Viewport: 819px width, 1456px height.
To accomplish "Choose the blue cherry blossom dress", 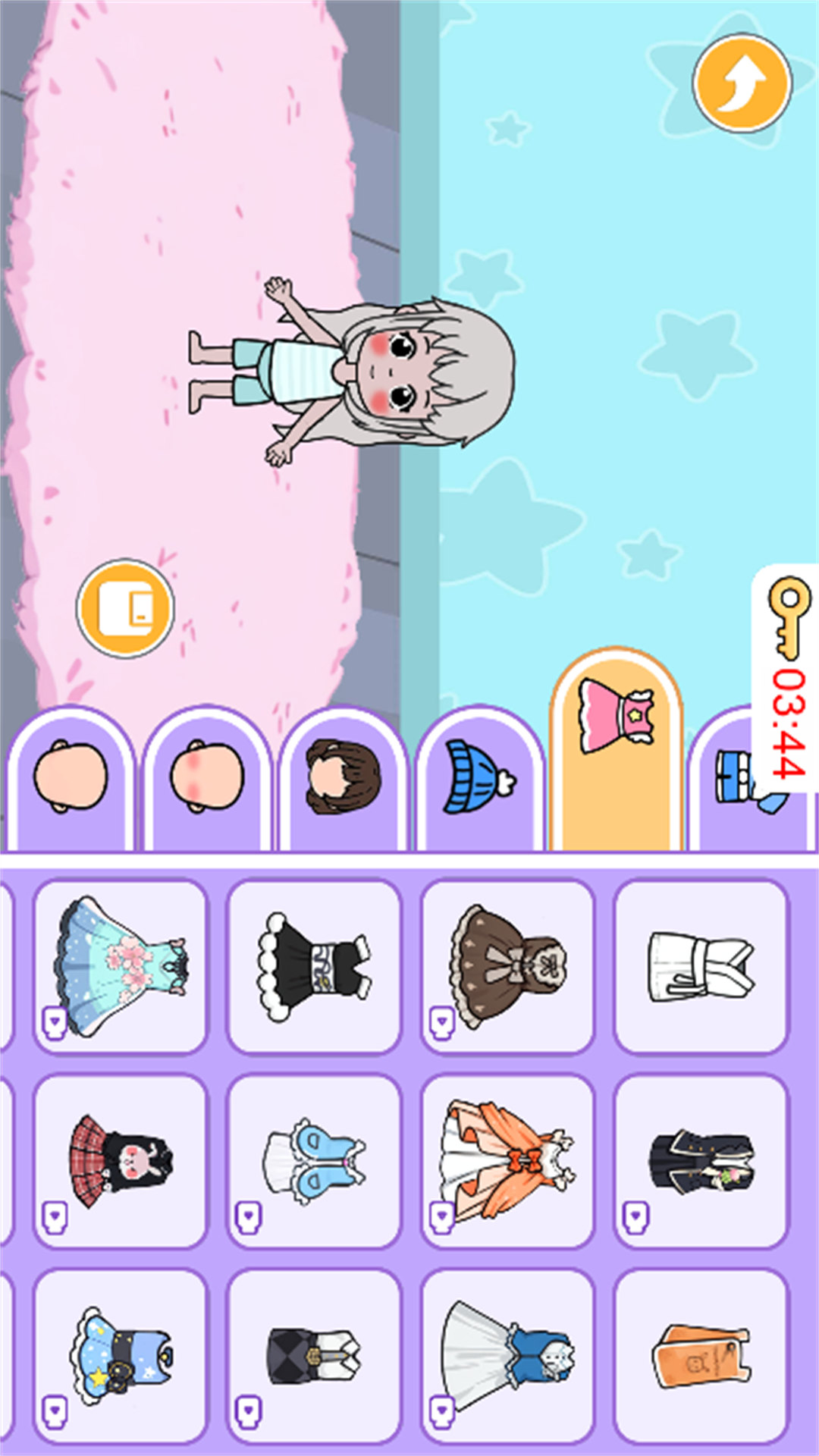I will 120,966.
